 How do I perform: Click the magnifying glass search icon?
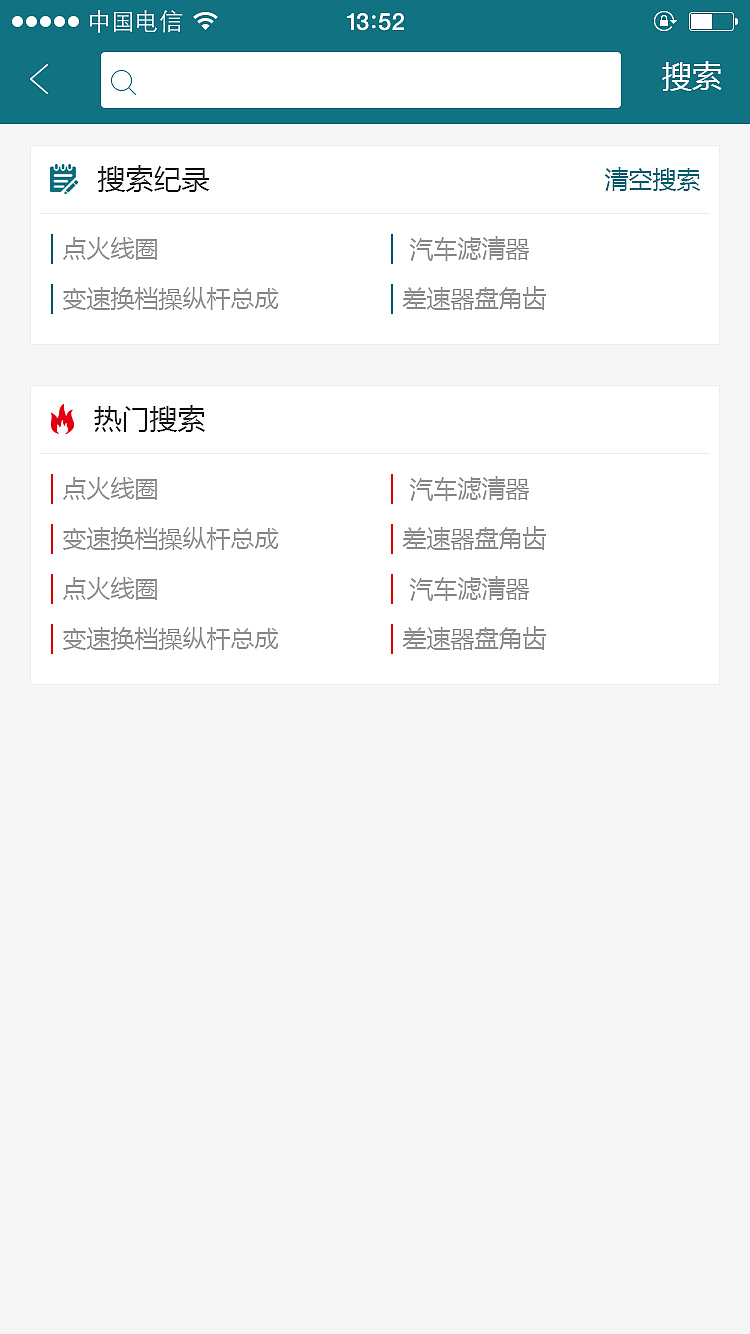click(x=123, y=83)
